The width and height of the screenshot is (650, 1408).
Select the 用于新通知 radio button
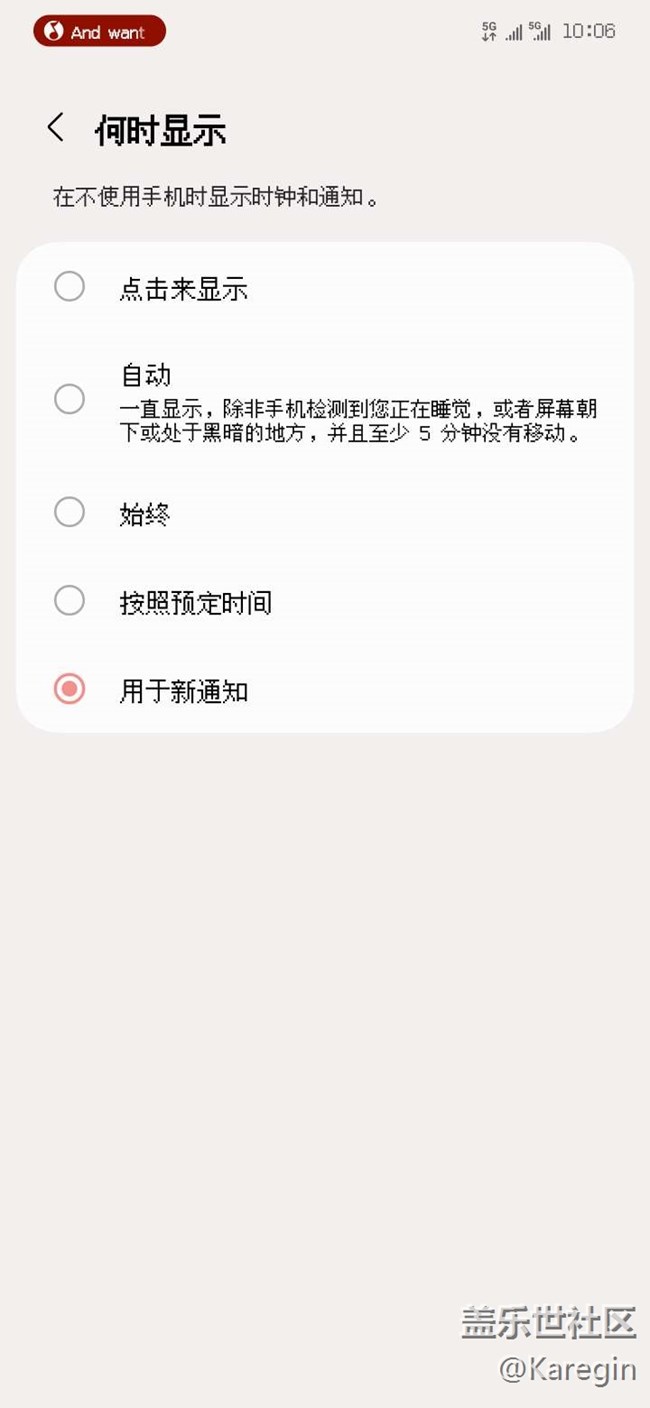69,689
